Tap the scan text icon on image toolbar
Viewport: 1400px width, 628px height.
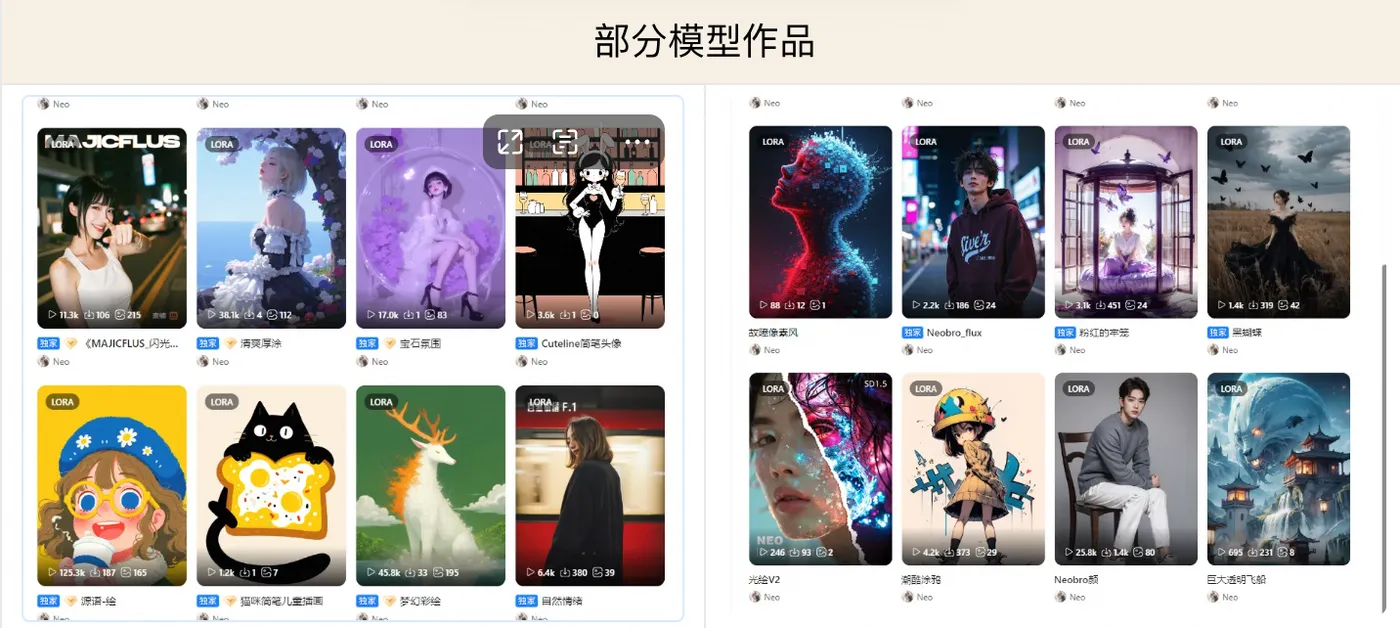tap(566, 142)
